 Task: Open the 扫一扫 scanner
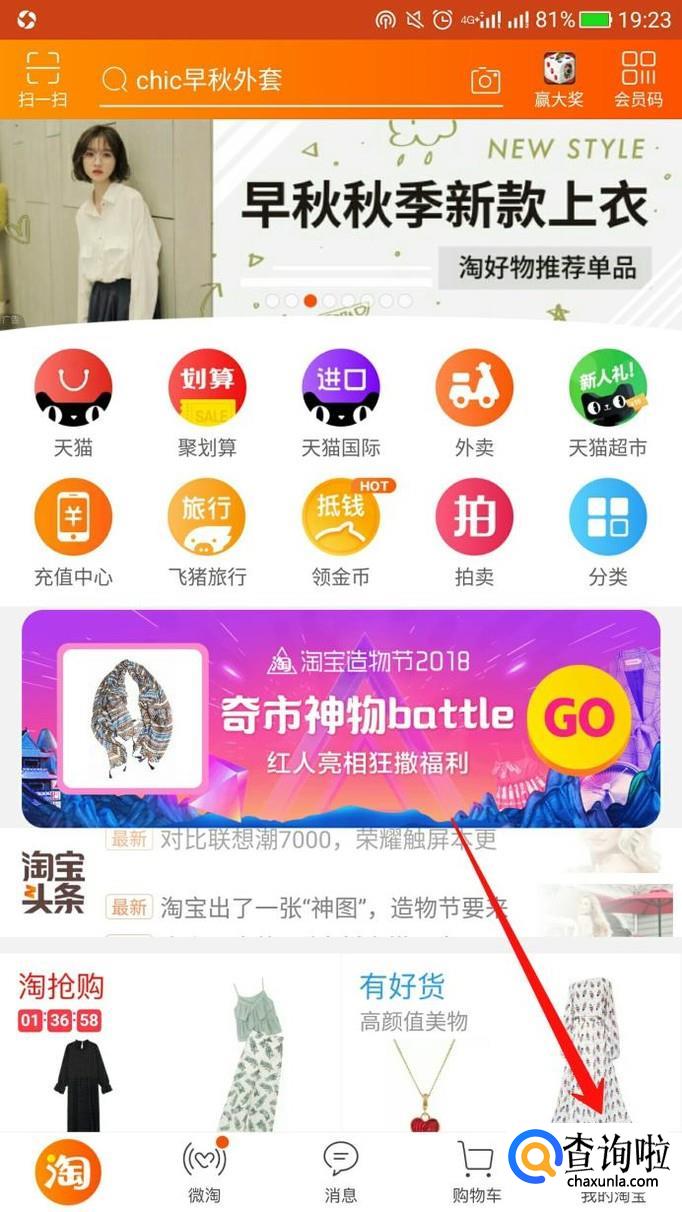pyautogui.click(x=42, y=79)
